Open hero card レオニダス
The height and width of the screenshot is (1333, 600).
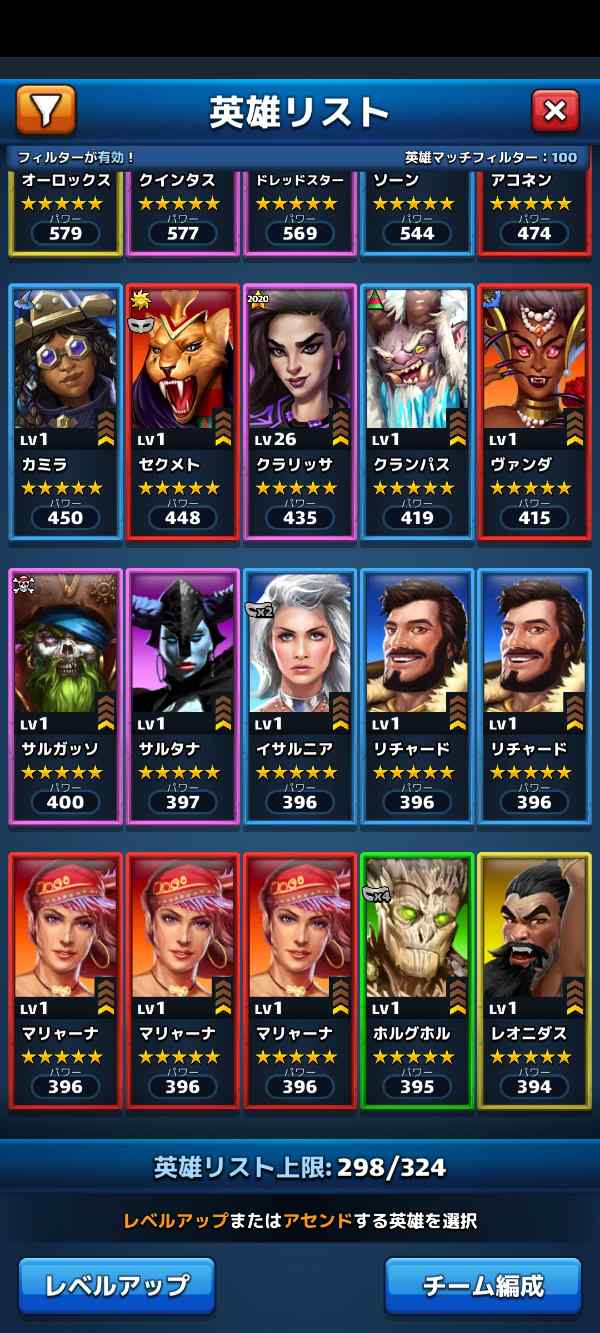click(x=534, y=981)
